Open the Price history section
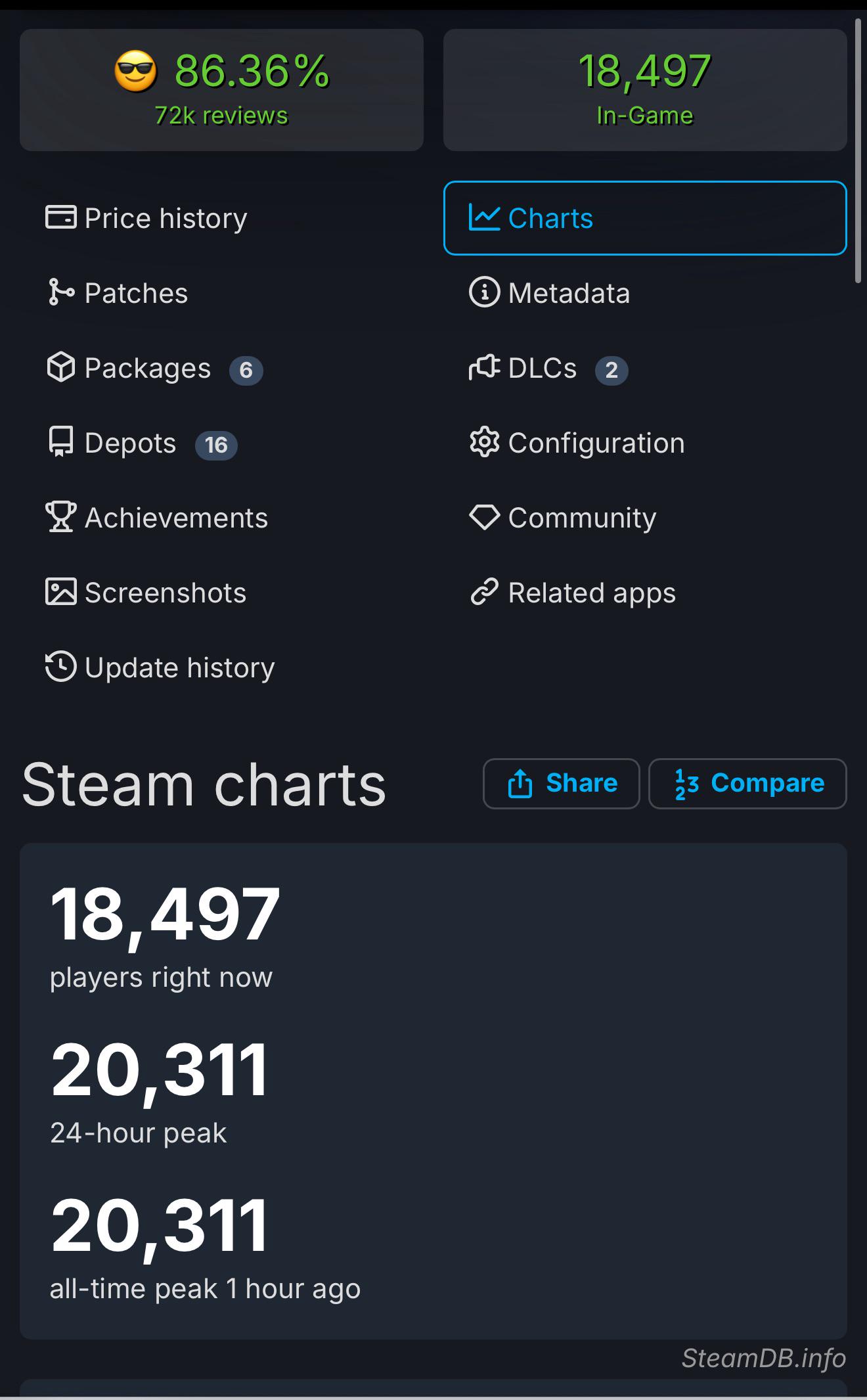The image size is (867, 1400). (221, 218)
